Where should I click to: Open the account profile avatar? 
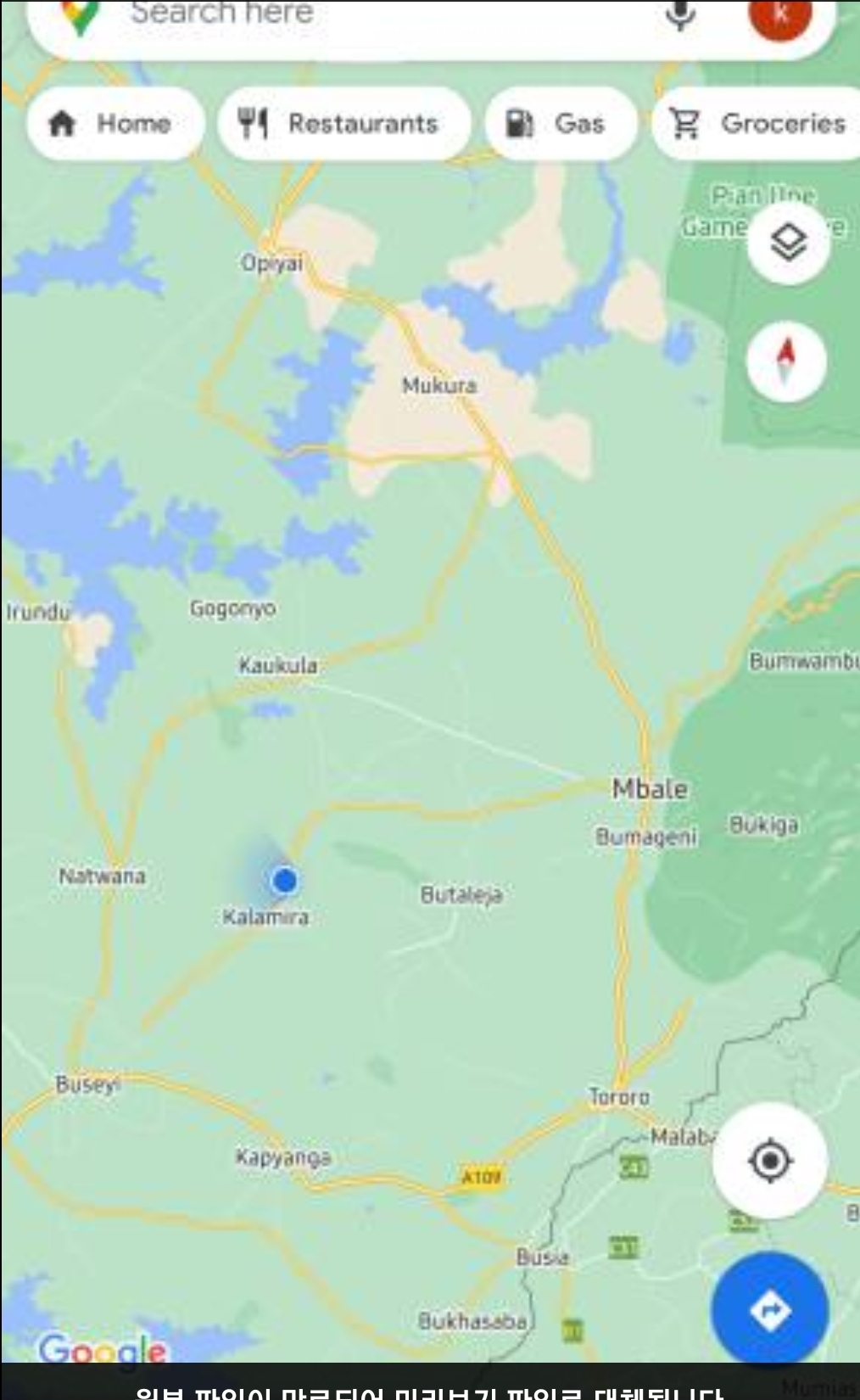pyautogui.click(x=779, y=15)
